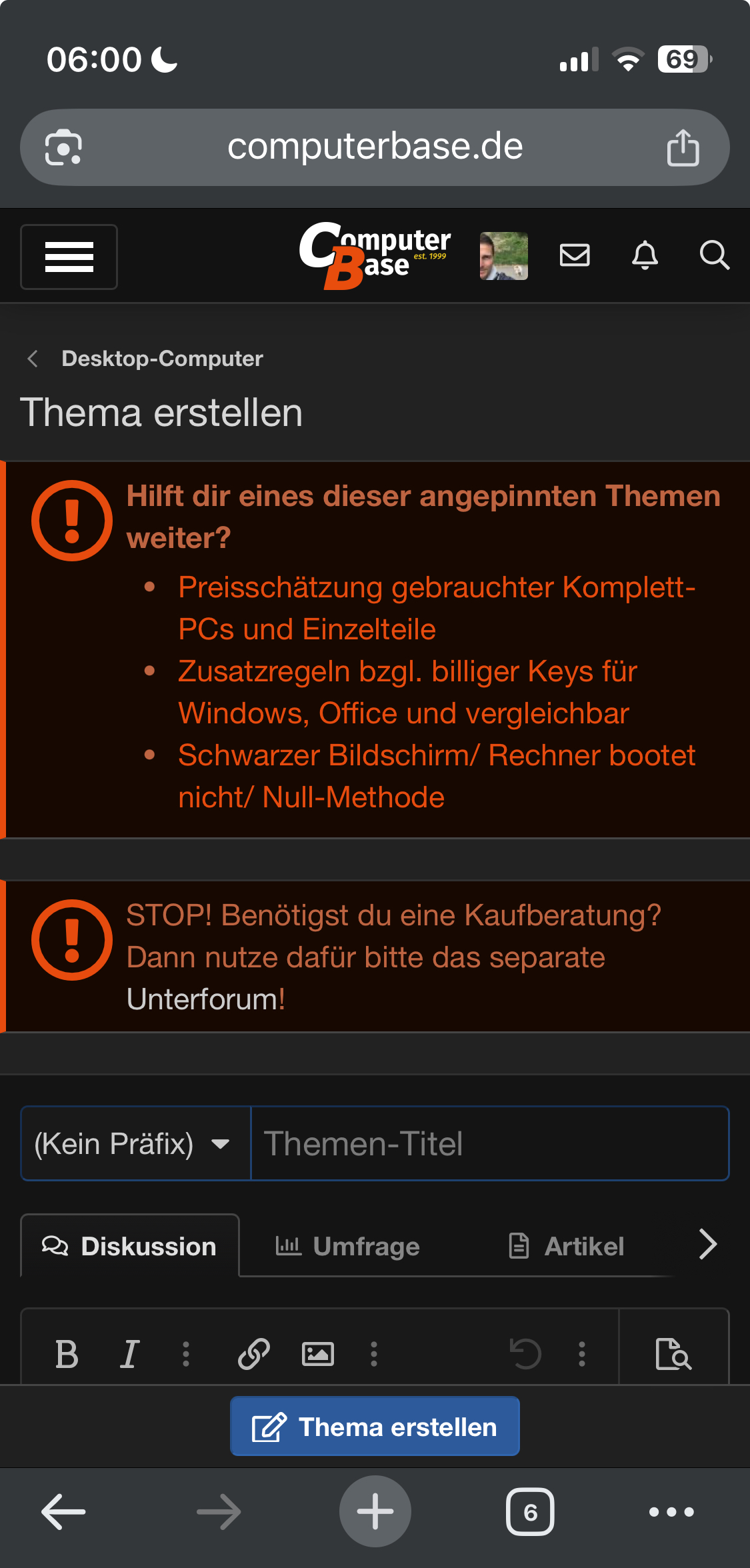Viewport: 750px width, 1568px height.
Task: Open the notifications bell
Action: coord(645,255)
